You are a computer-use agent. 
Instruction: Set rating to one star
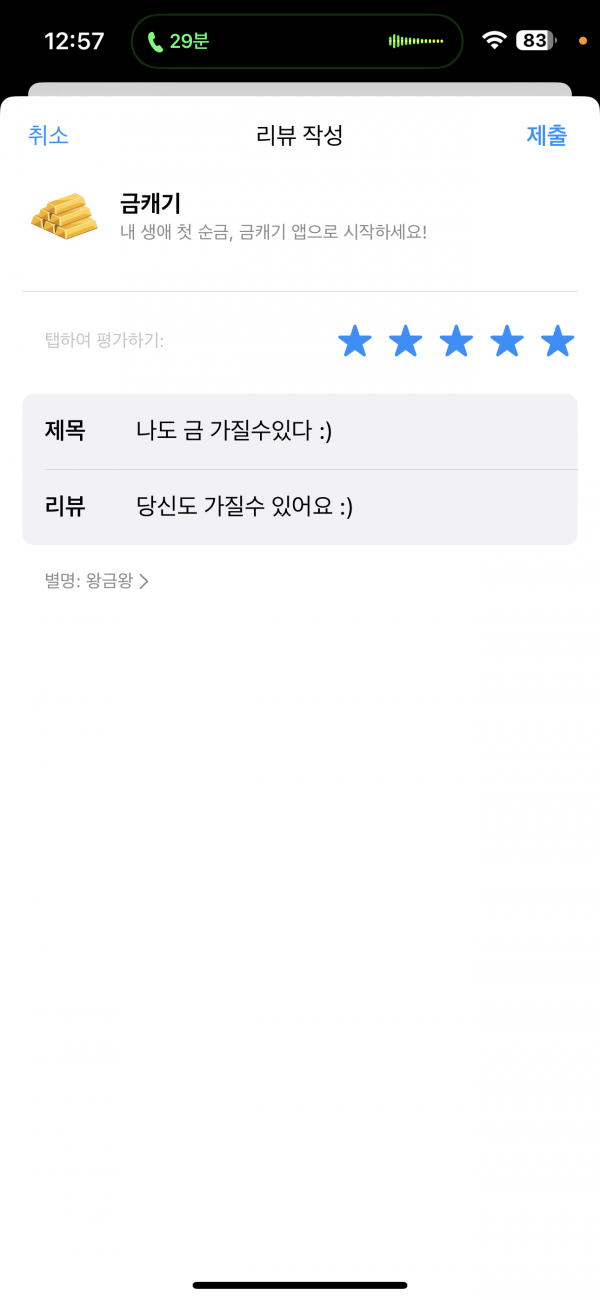[355, 341]
